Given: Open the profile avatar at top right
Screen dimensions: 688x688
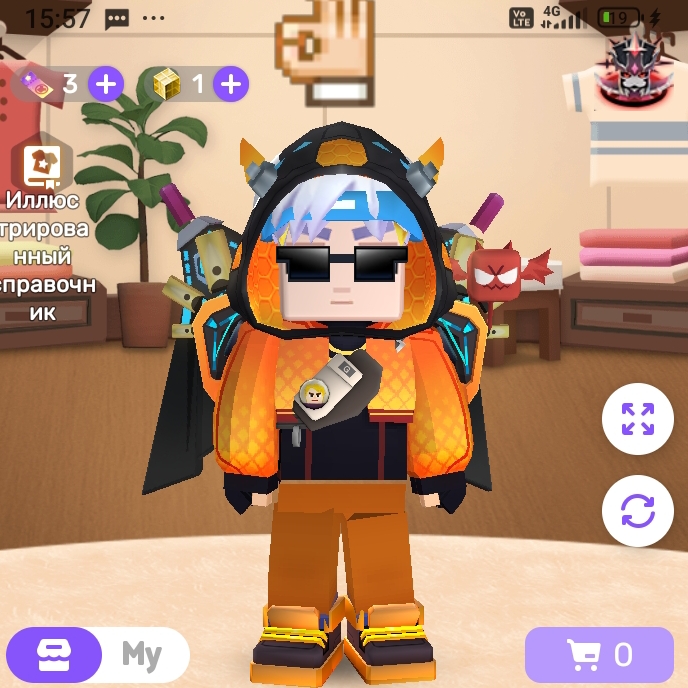Looking at the screenshot, I should [633, 72].
